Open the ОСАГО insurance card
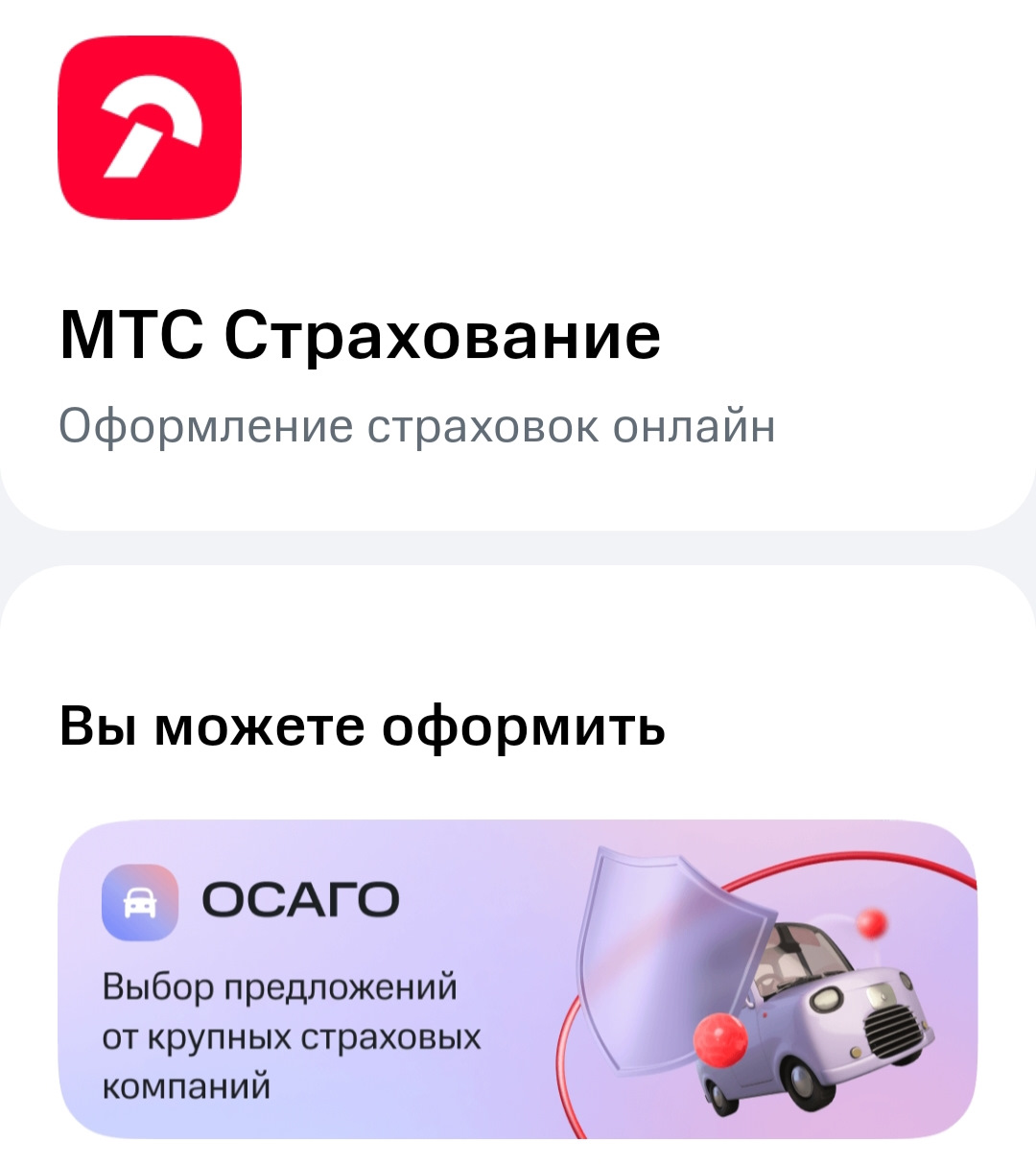This screenshot has width=1036, height=1164. (518, 979)
